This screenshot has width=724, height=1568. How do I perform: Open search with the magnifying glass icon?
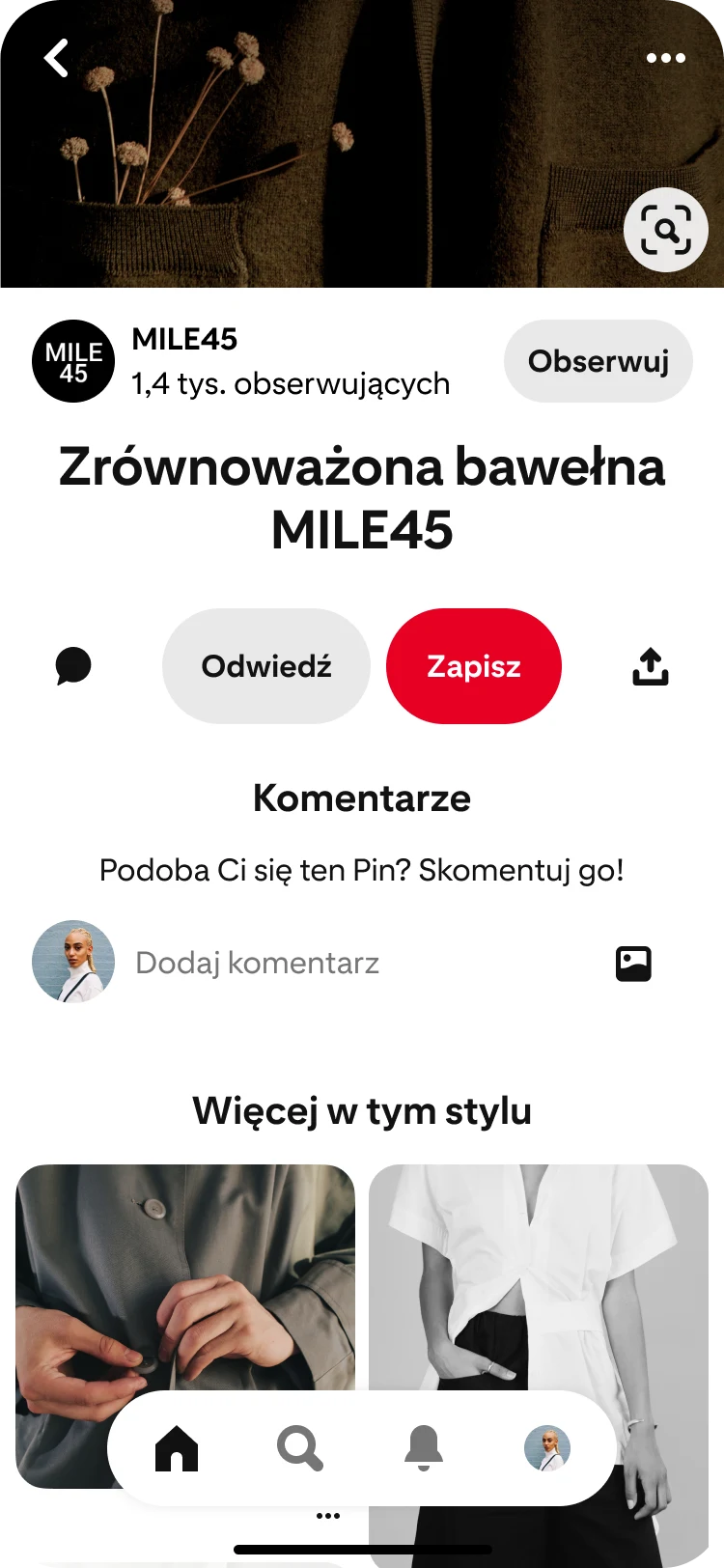click(x=299, y=1447)
